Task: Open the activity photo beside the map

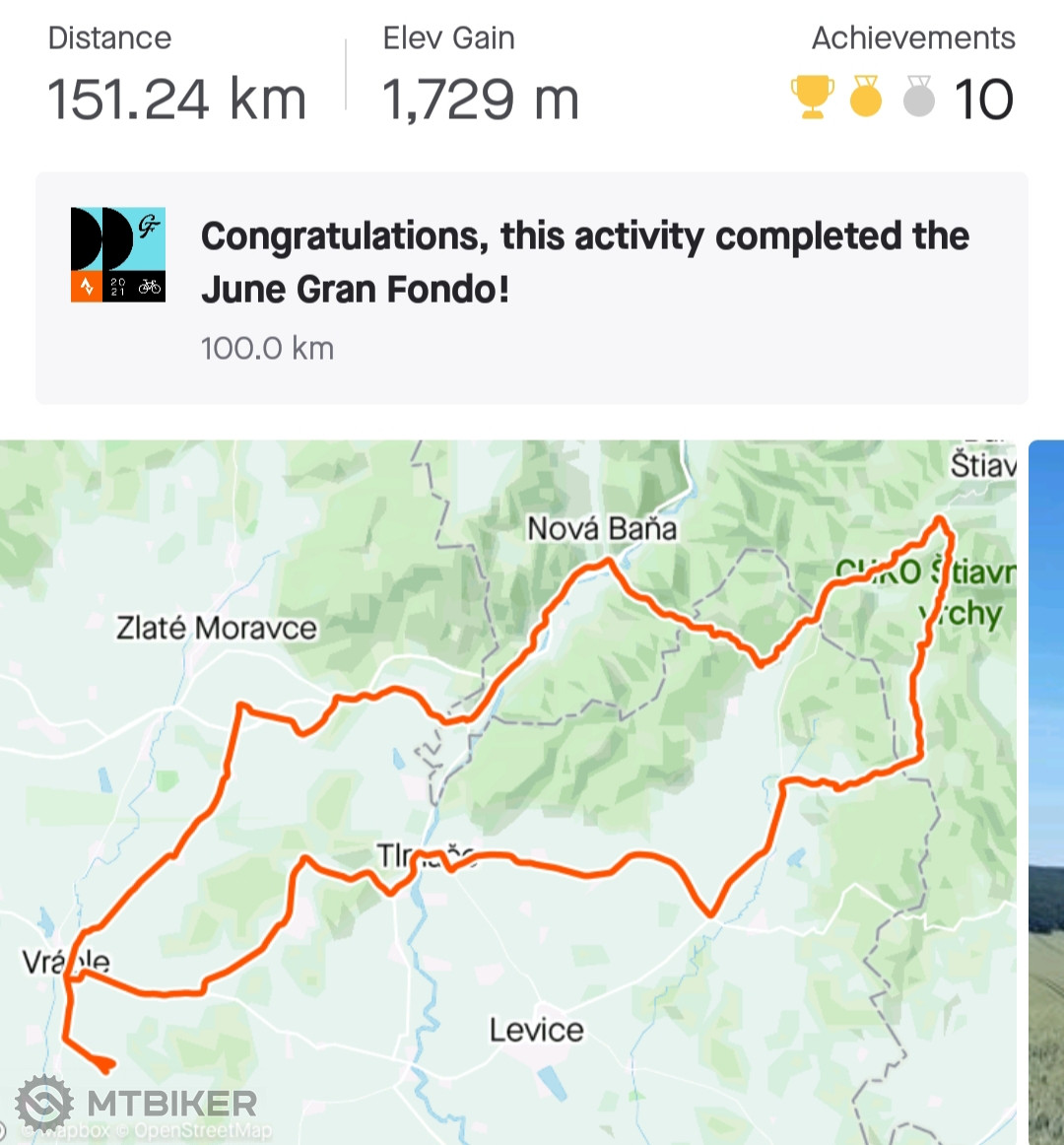Action: pos(1046,788)
